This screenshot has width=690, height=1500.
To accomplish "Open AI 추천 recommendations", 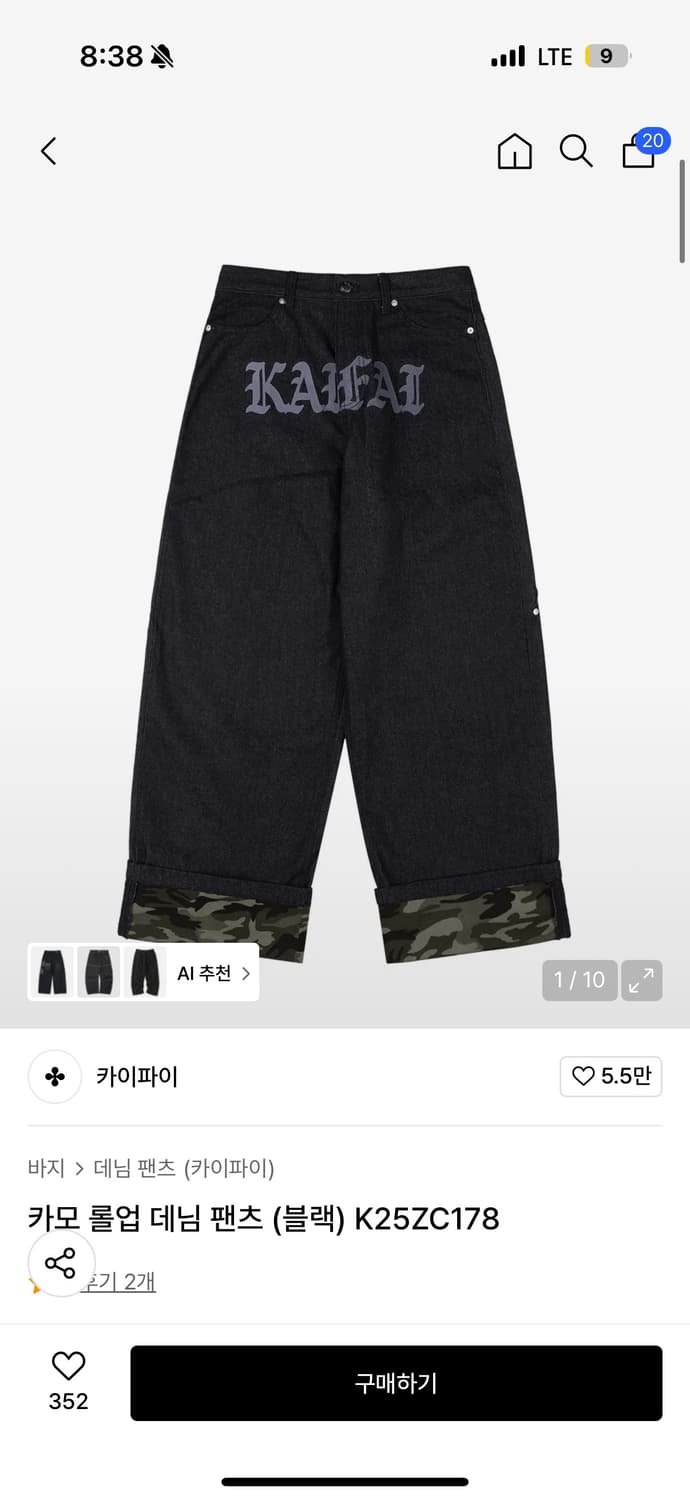I will tap(212, 973).
